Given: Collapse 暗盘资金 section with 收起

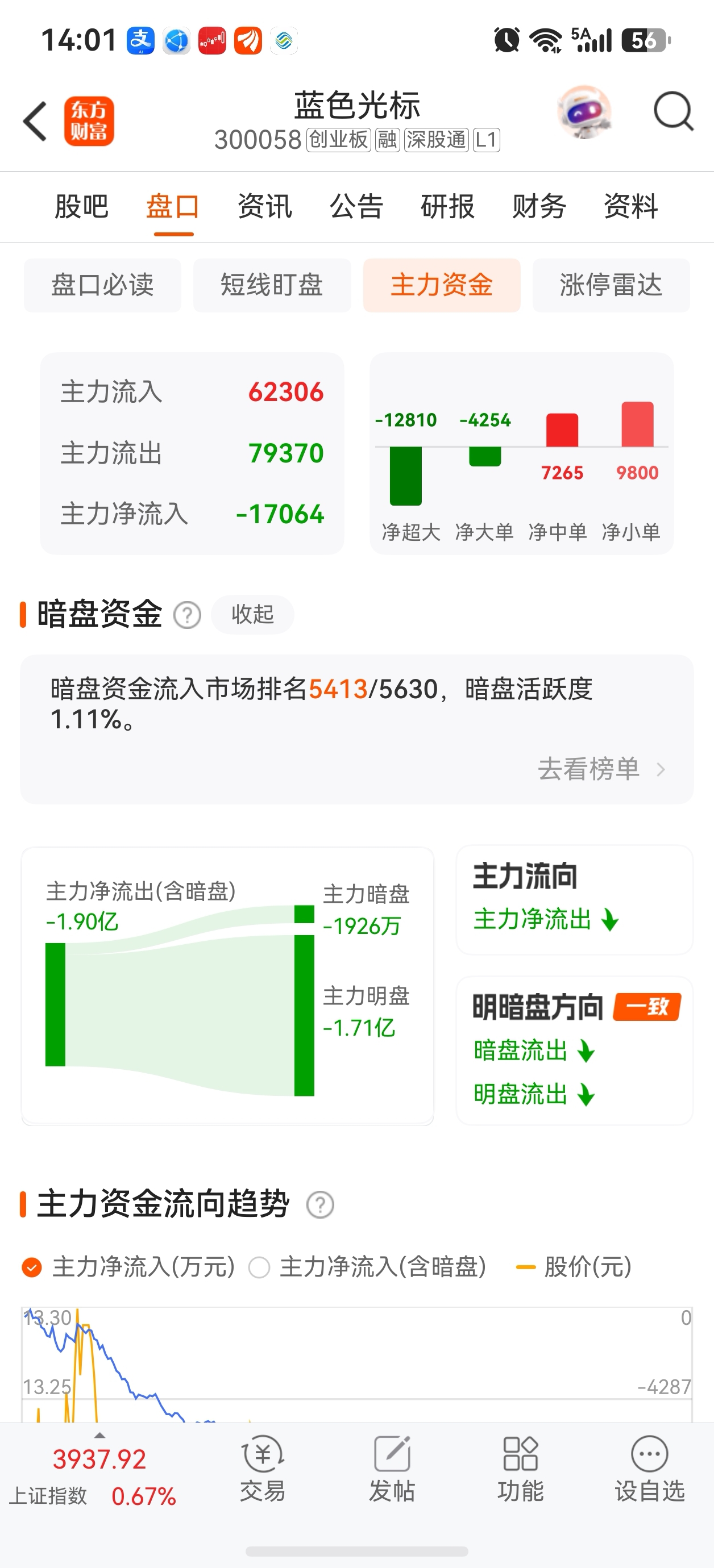Looking at the screenshot, I should [x=253, y=614].
